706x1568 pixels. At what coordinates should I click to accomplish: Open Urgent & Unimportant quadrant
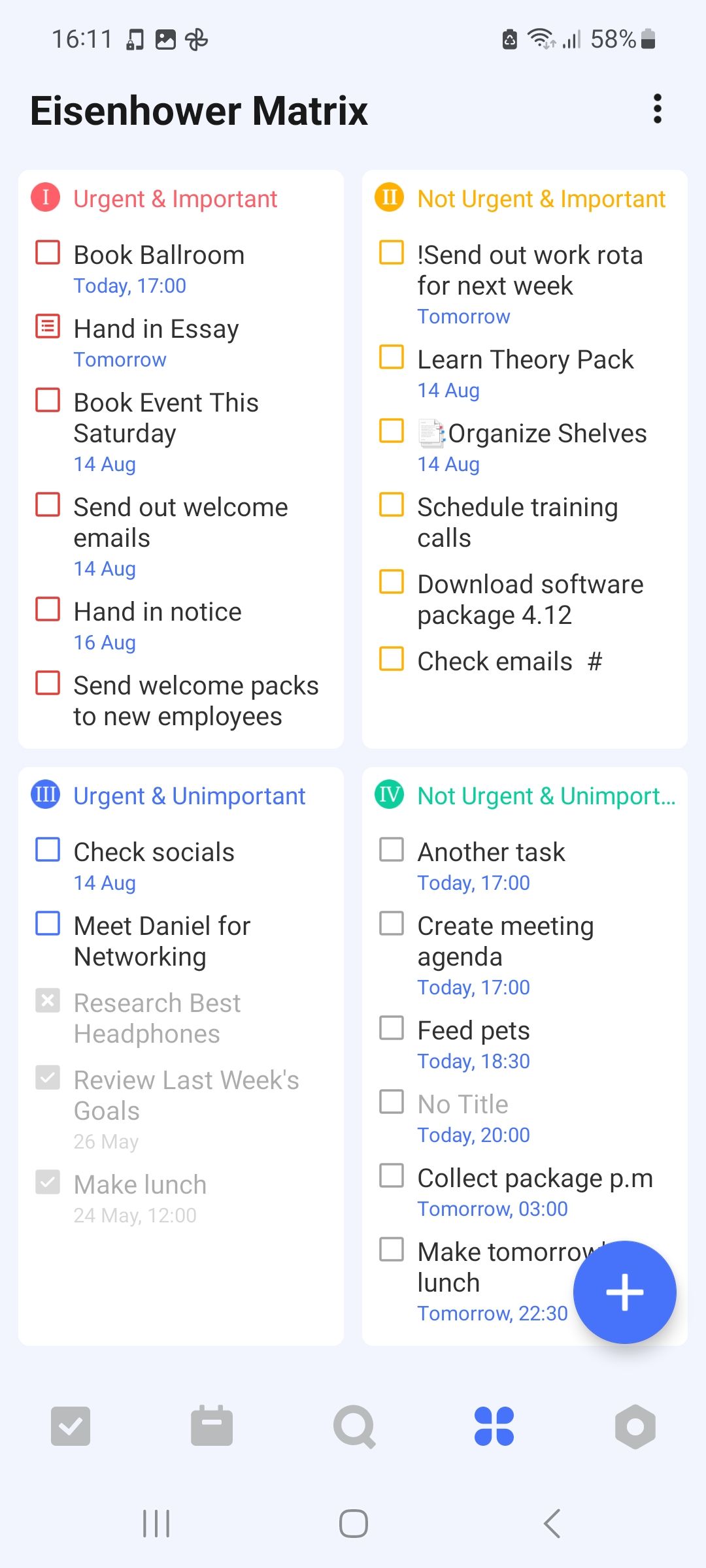click(x=190, y=796)
